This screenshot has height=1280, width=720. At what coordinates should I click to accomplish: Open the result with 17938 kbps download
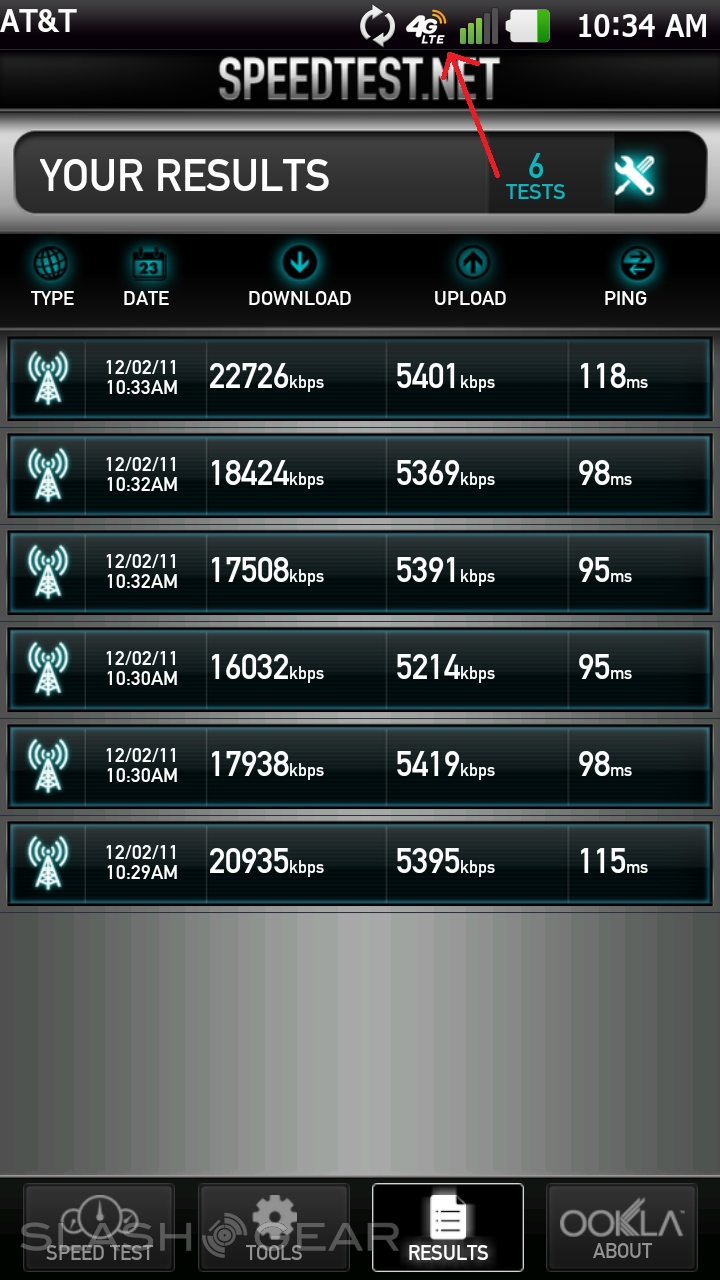[x=360, y=766]
